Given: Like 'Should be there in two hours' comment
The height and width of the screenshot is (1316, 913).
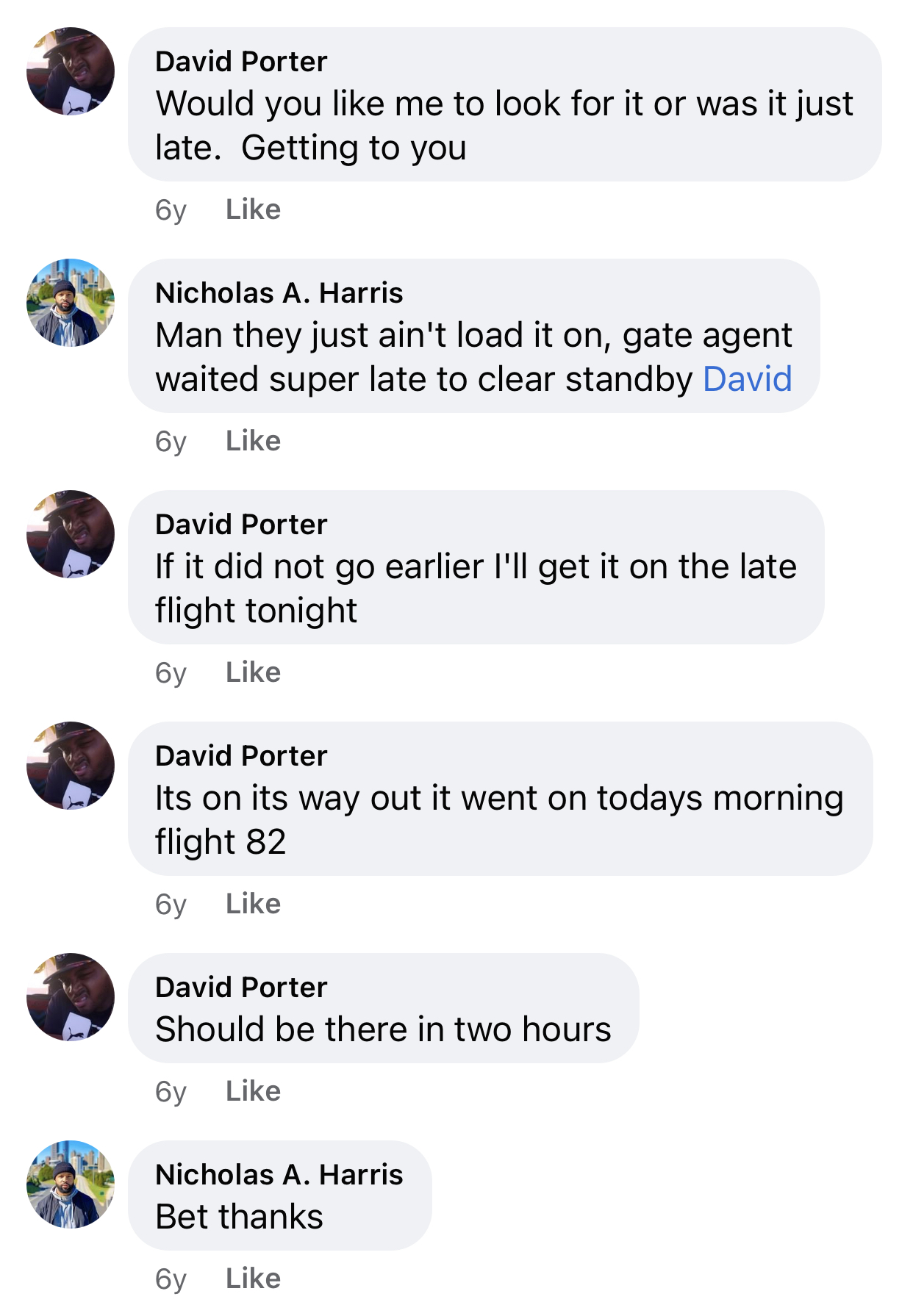Looking at the screenshot, I should click(253, 1092).
